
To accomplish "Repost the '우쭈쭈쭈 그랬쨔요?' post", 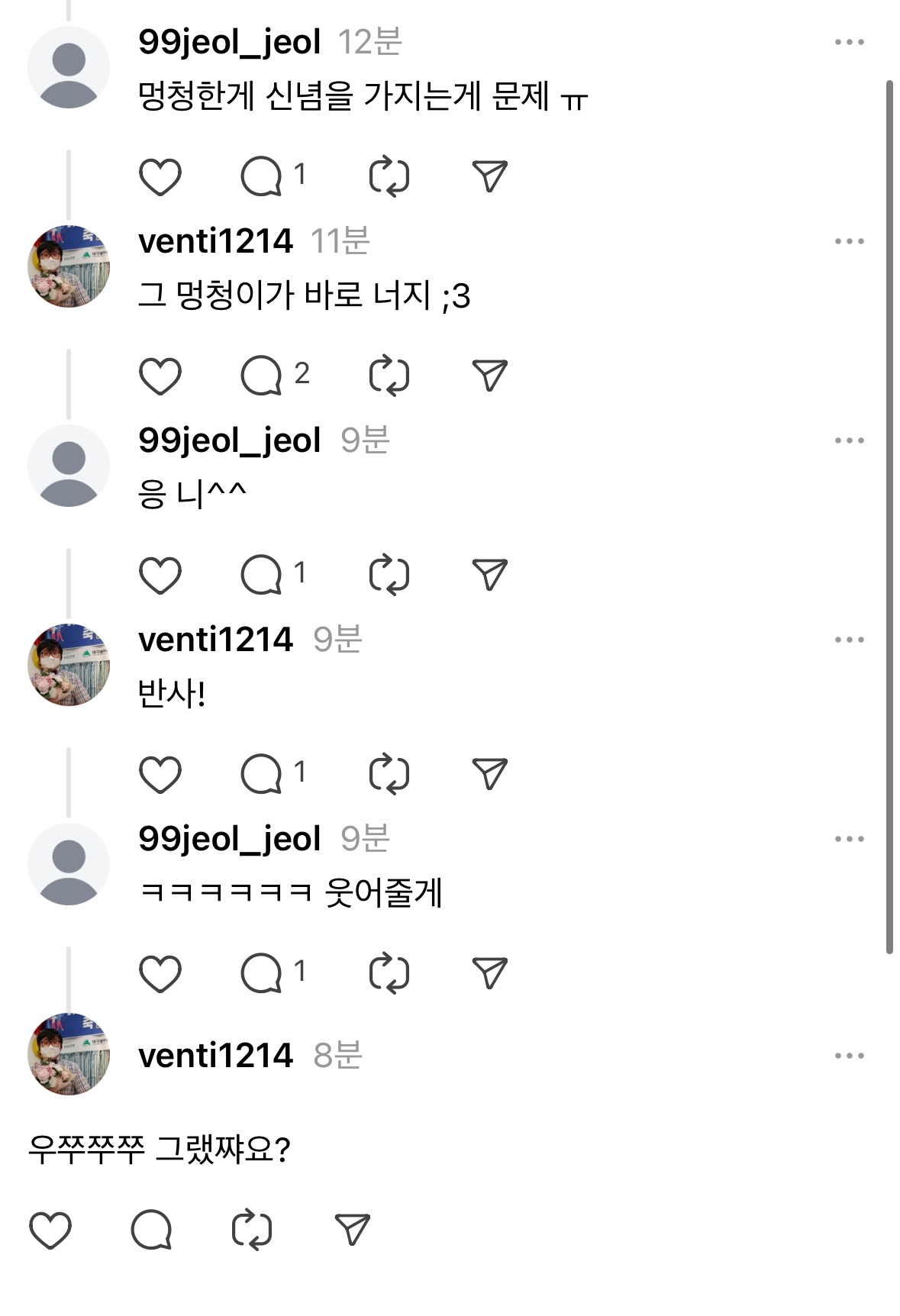I will tap(251, 1229).
